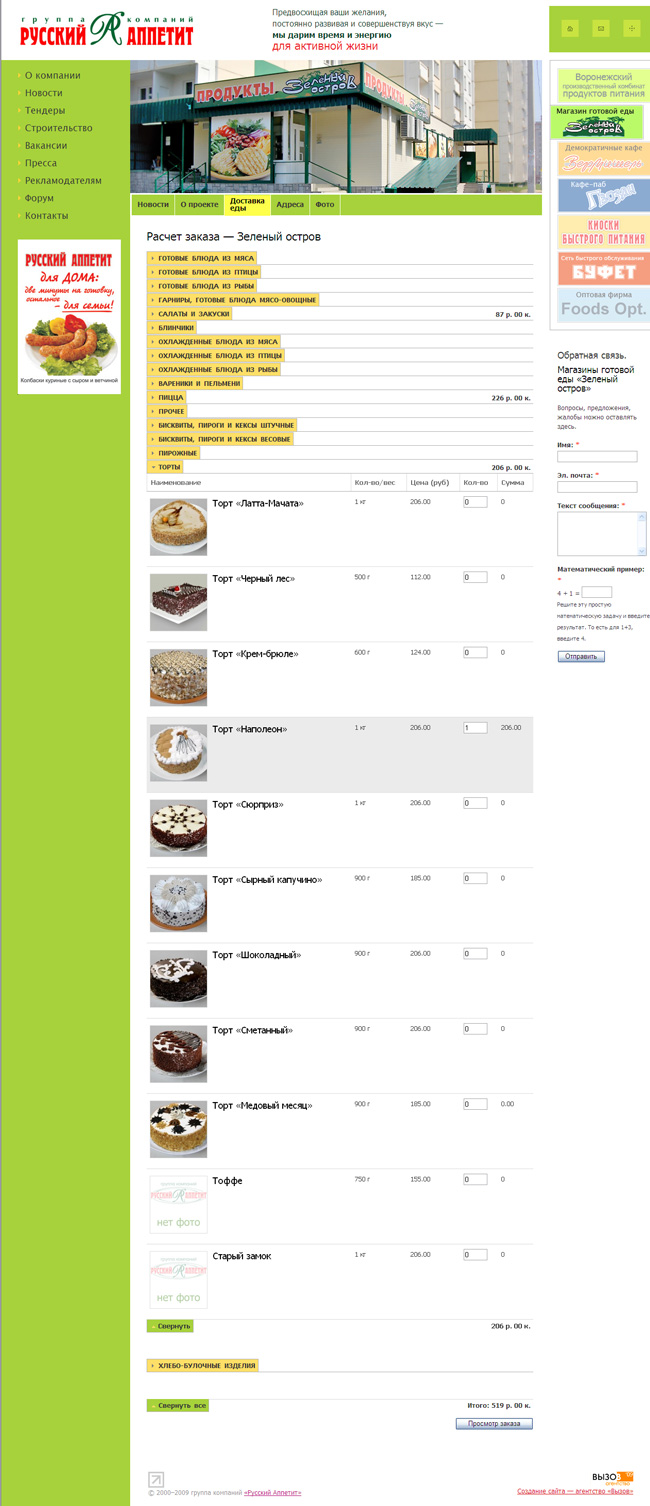Expand the «Пицца» category
This screenshot has height=1506, width=650.
(x=170, y=398)
